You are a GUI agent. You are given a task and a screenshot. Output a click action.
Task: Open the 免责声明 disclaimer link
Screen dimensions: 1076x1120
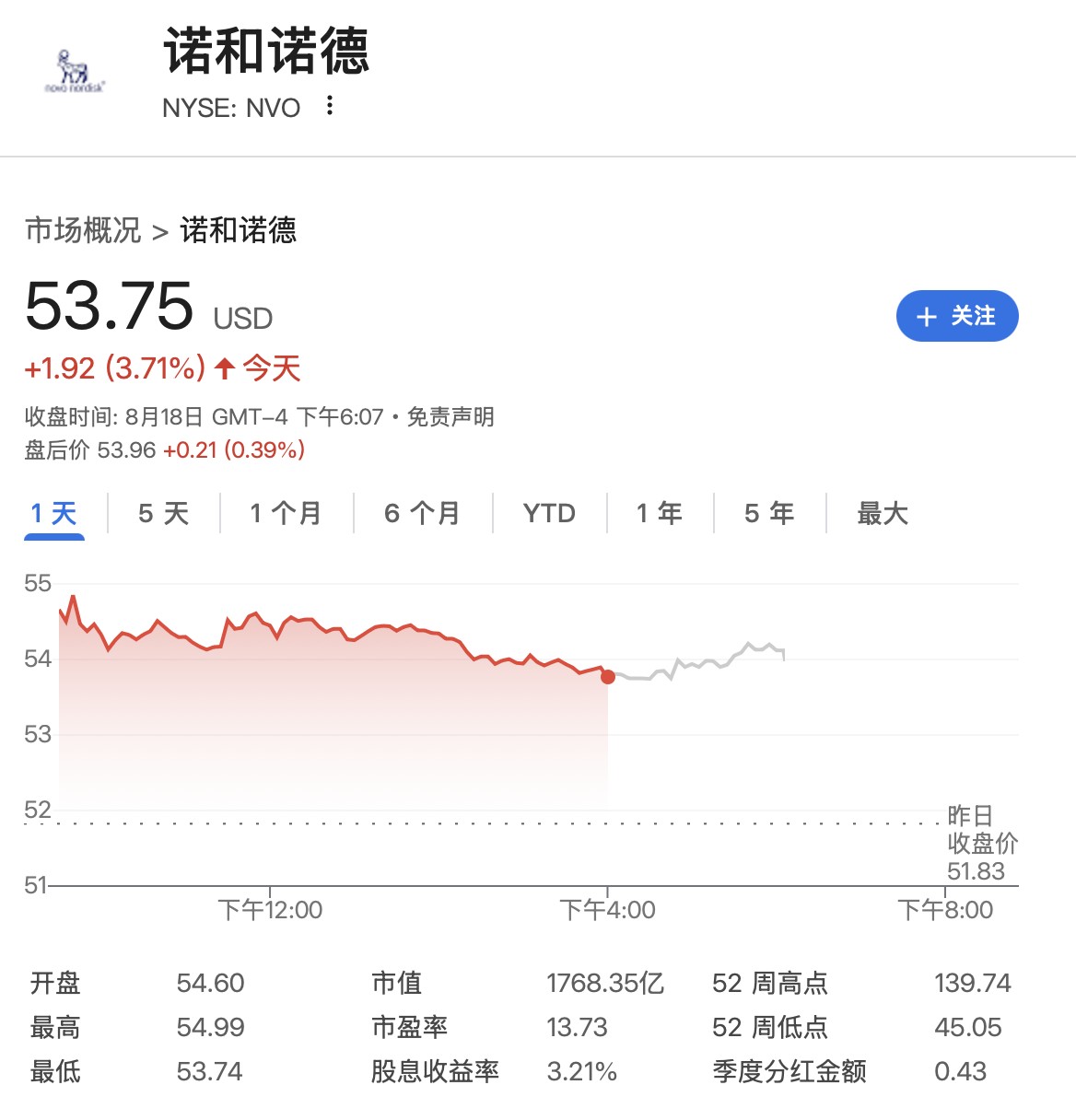pyautogui.click(x=450, y=417)
